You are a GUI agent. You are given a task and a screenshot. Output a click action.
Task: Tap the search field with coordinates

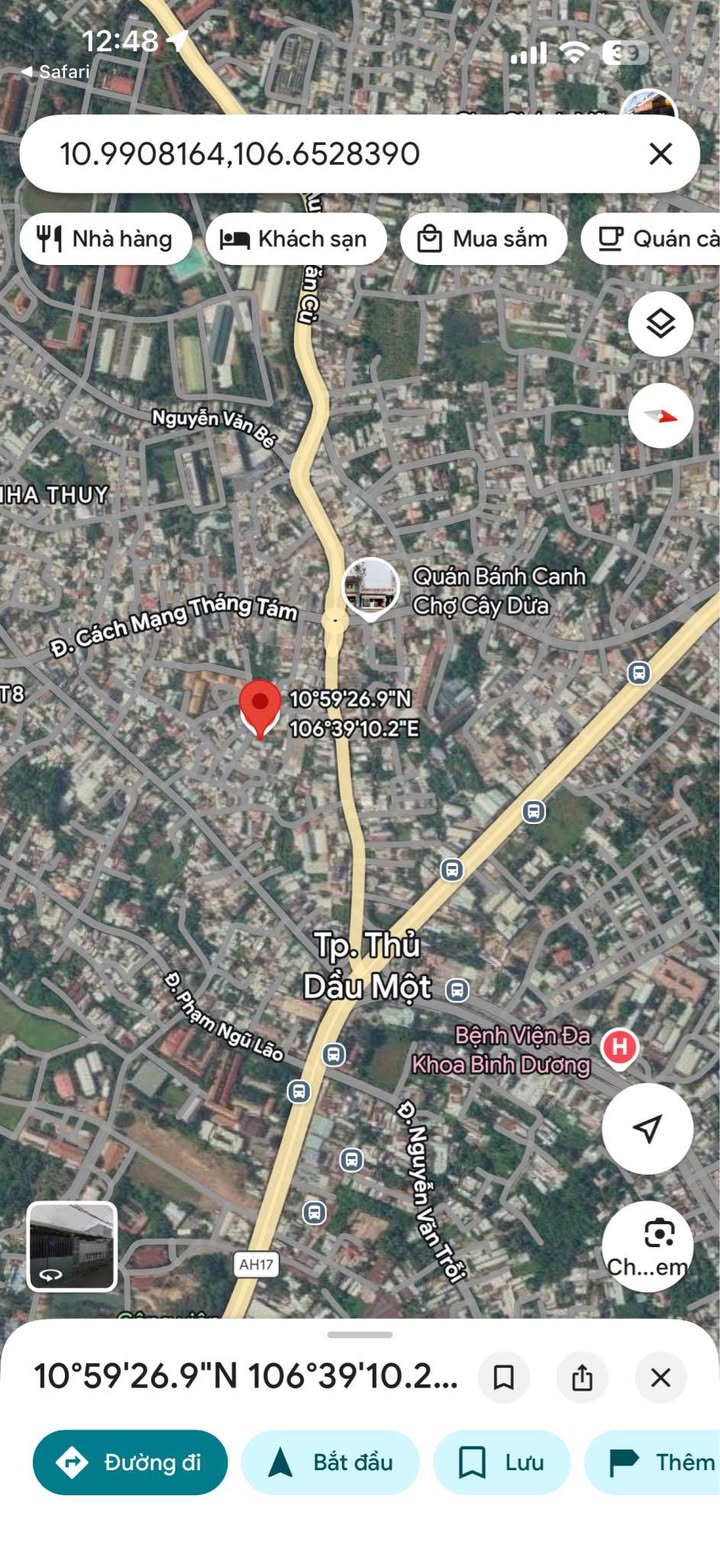300,154
